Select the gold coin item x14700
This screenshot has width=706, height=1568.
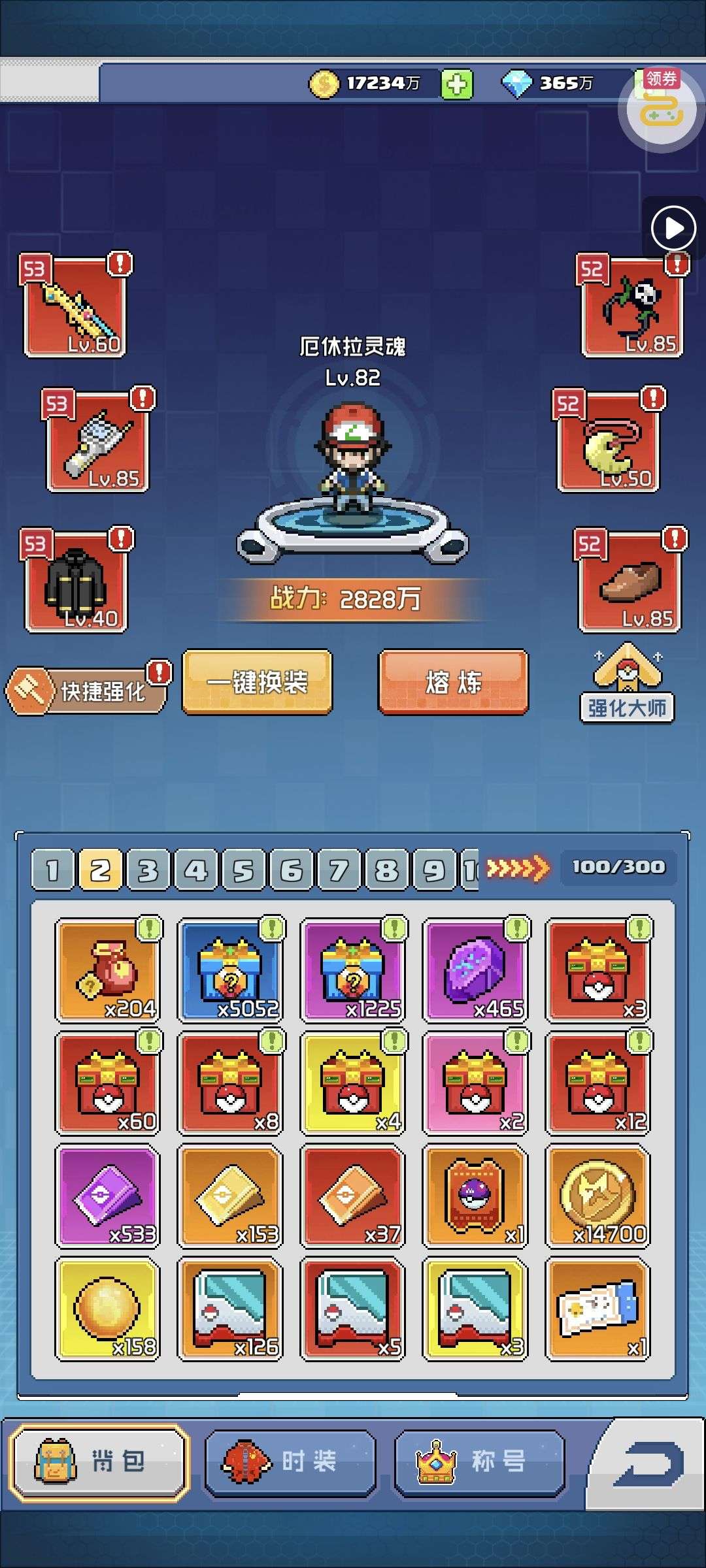[598, 1196]
